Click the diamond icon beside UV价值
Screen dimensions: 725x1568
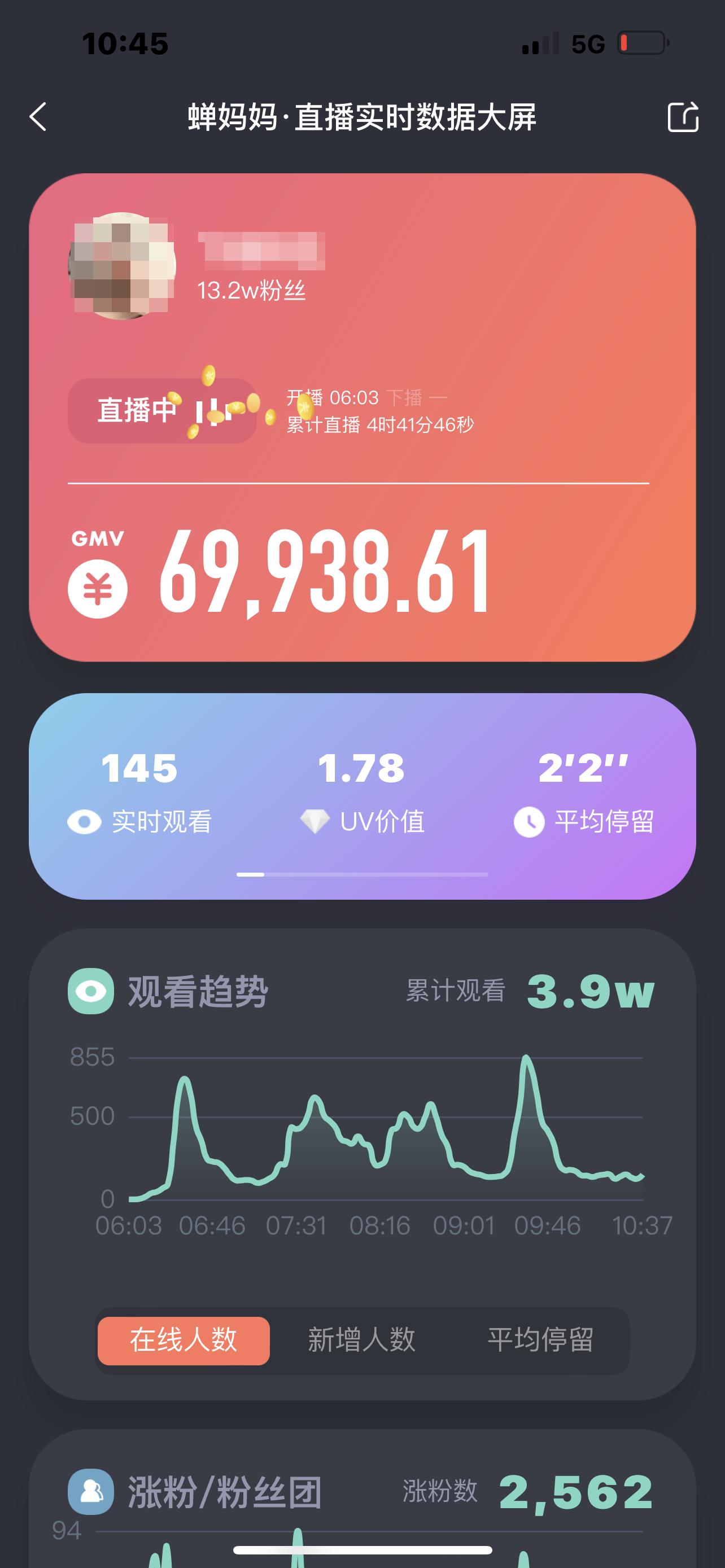click(x=315, y=822)
